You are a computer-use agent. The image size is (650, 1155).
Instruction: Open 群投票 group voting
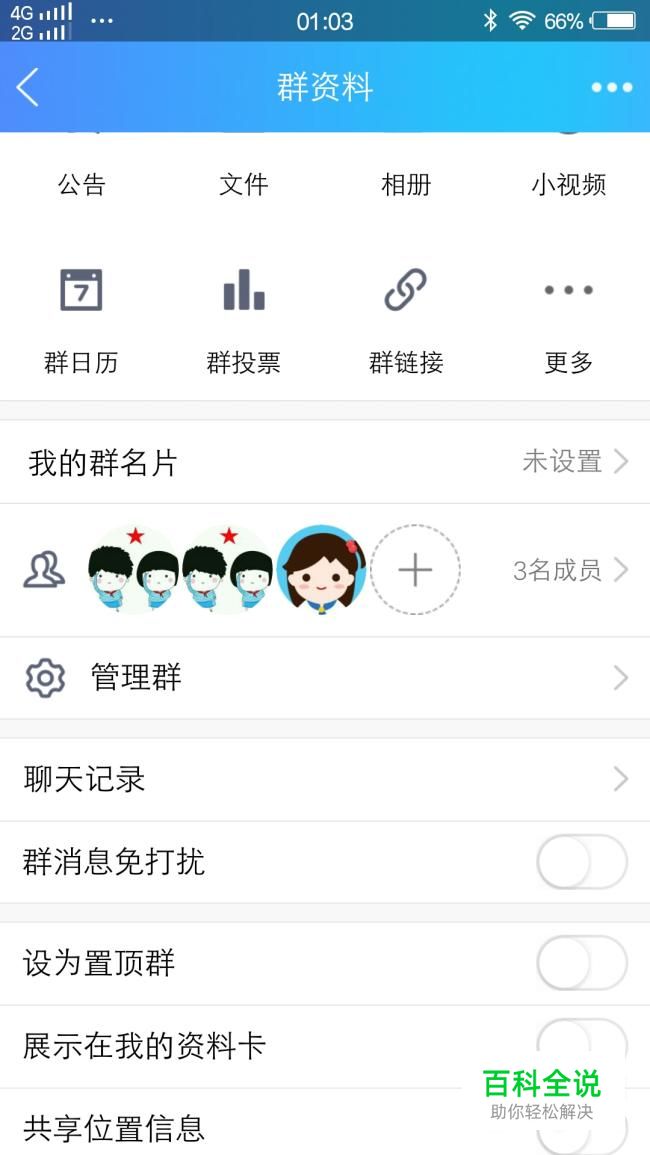click(x=243, y=318)
